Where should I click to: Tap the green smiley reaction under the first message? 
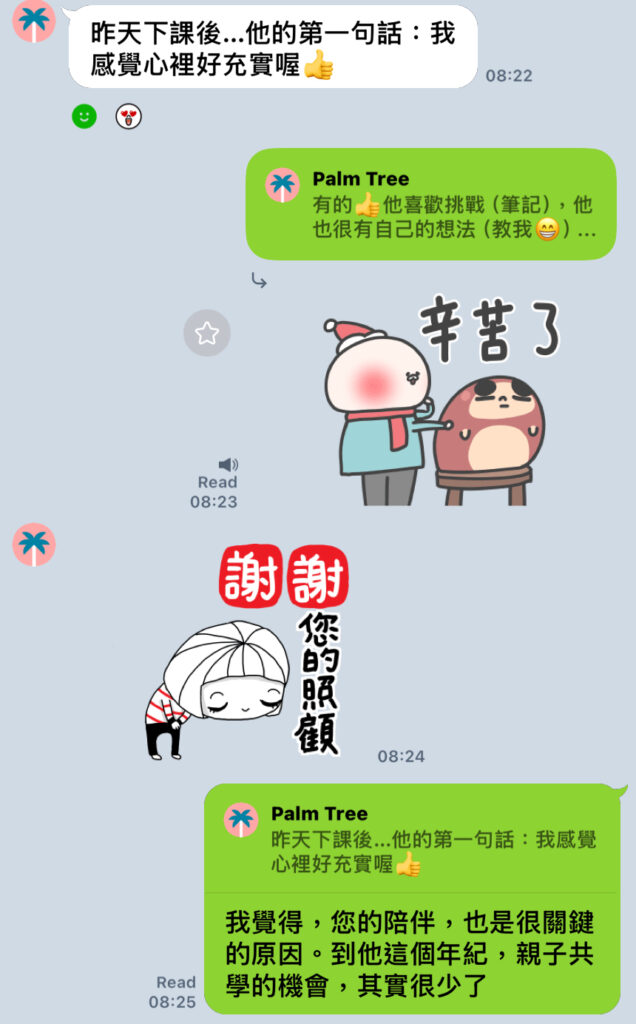coord(84,117)
